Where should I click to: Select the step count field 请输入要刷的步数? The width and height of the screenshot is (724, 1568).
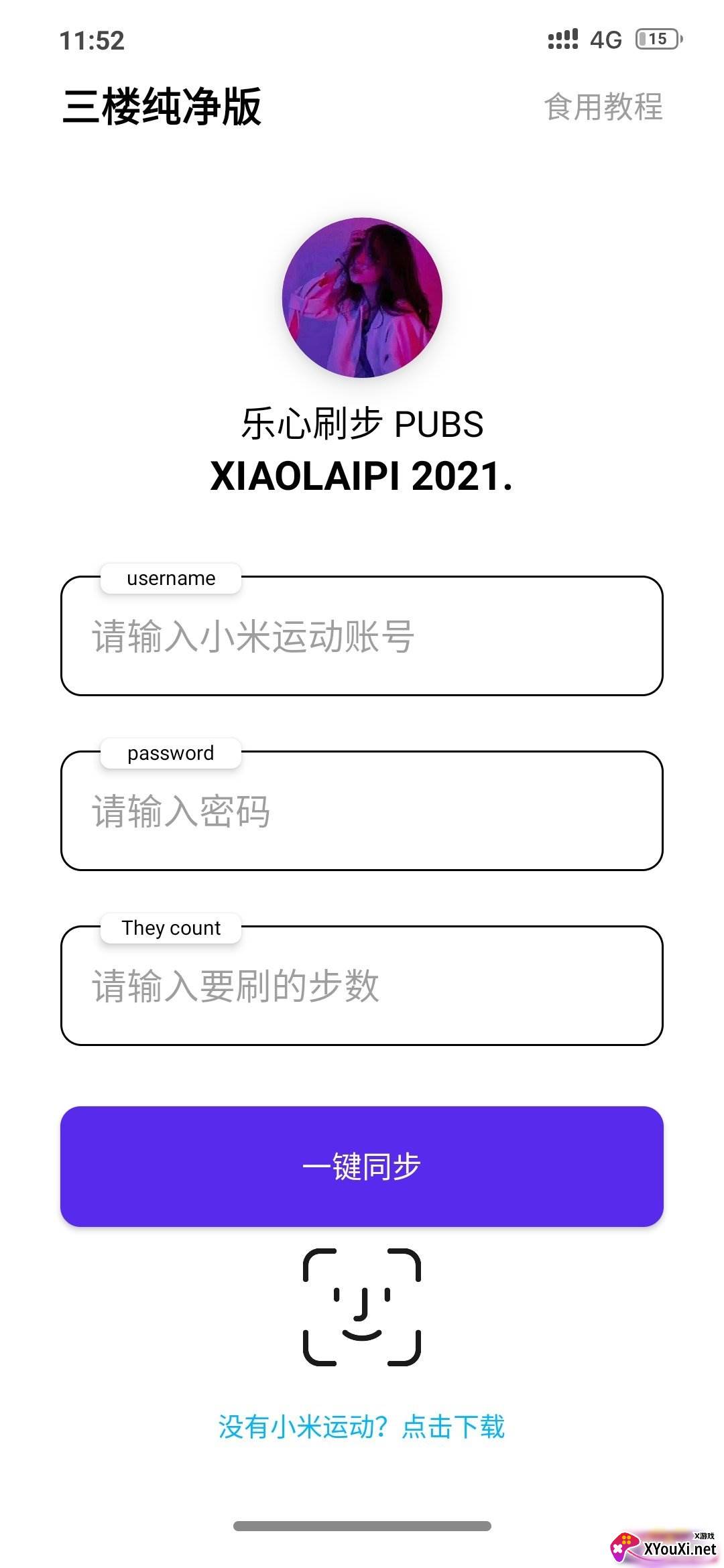pos(362,986)
